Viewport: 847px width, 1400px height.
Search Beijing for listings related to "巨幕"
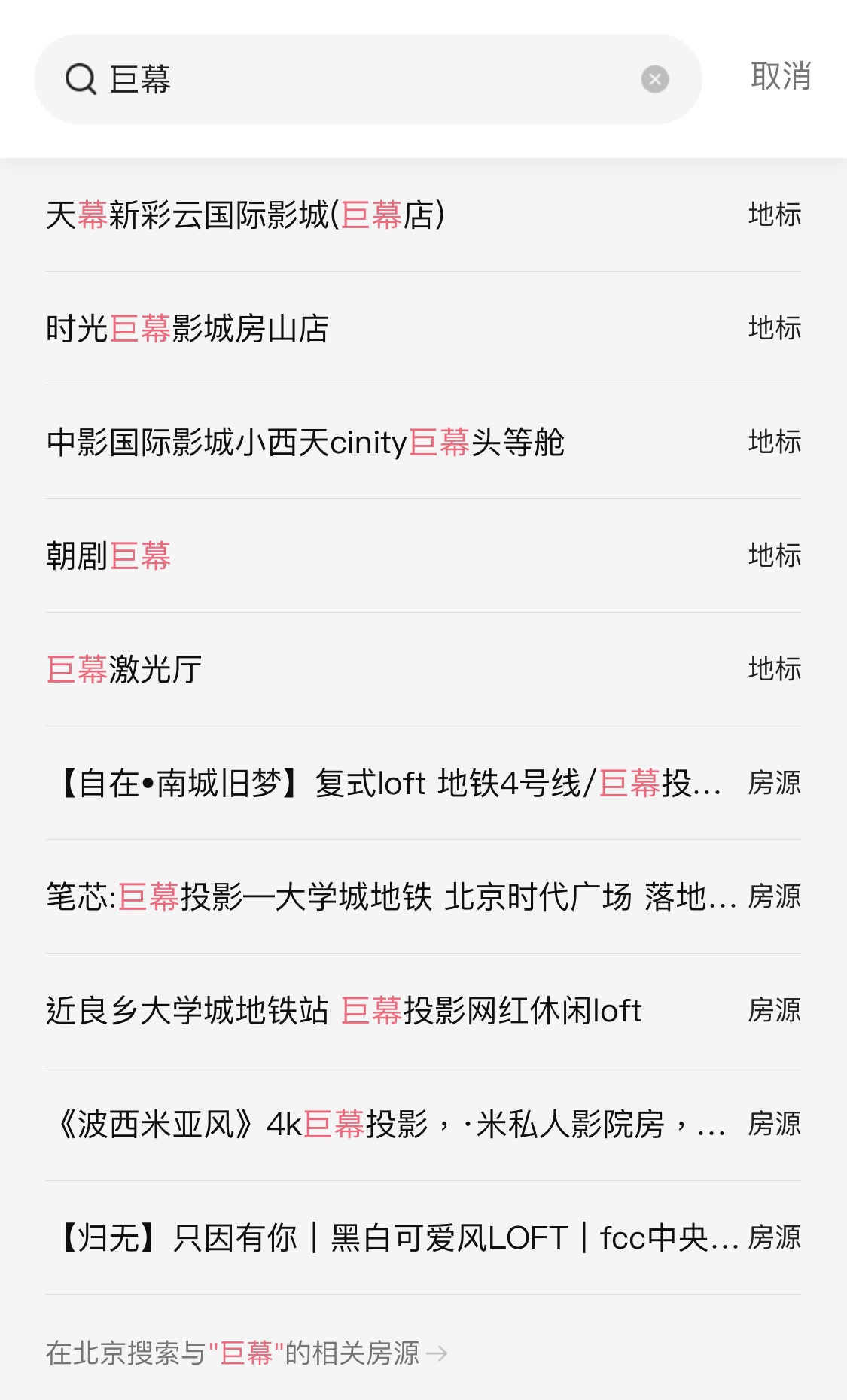(247, 1353)
